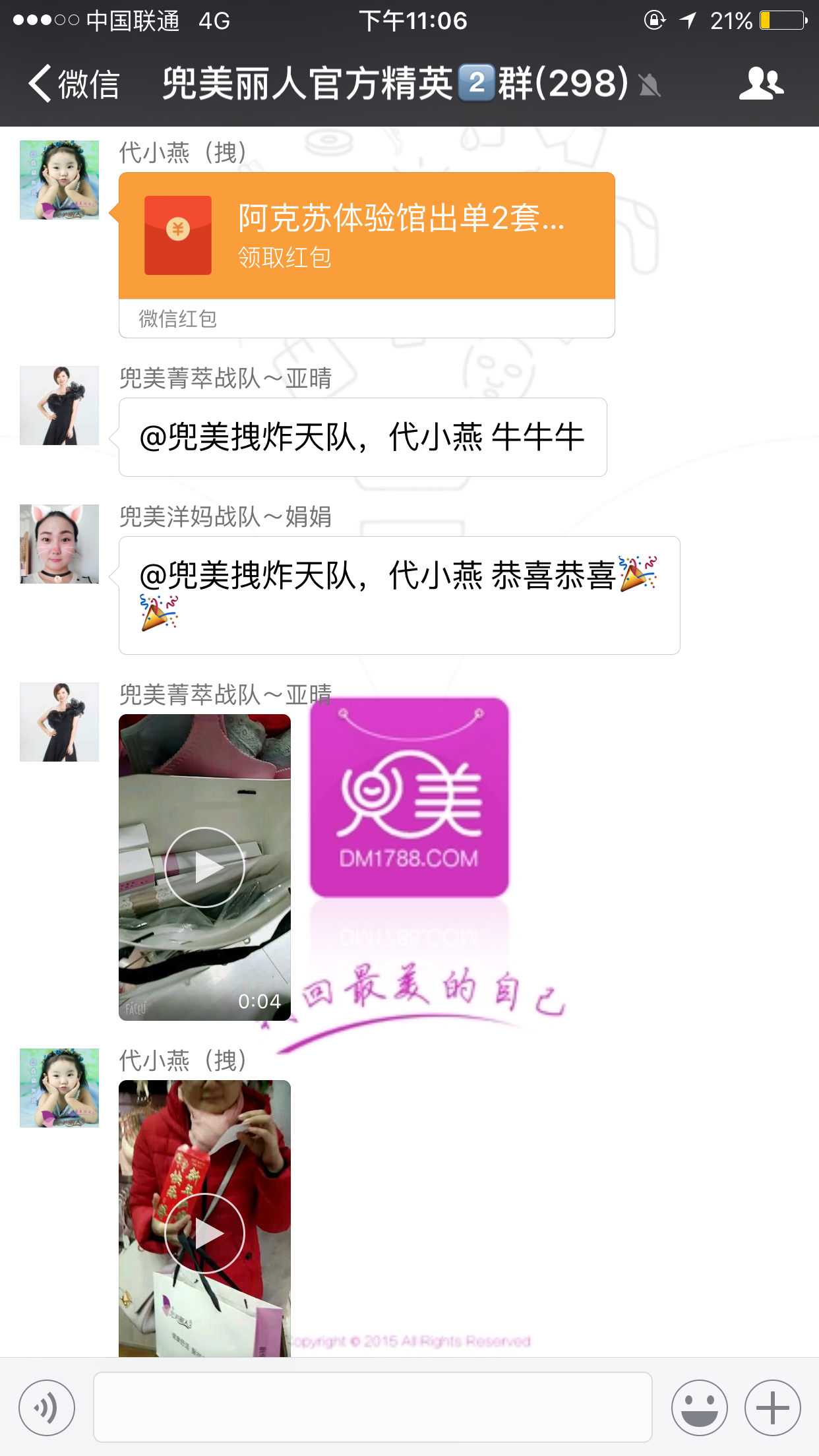Go back to the 微信 chat list
Image resolution: width=819 pixels, height=1456 pixels.
point(73,84)
